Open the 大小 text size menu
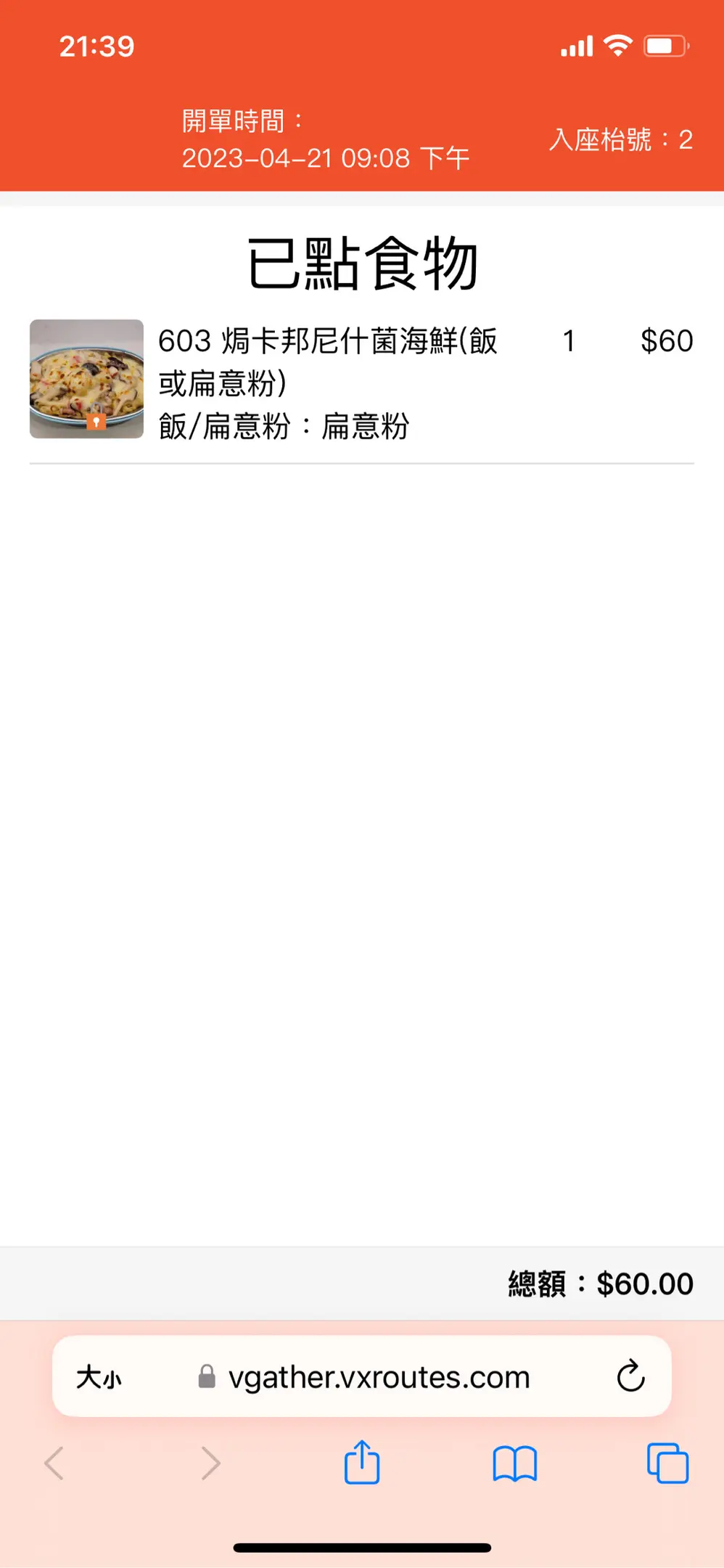 click(99, 1377)
